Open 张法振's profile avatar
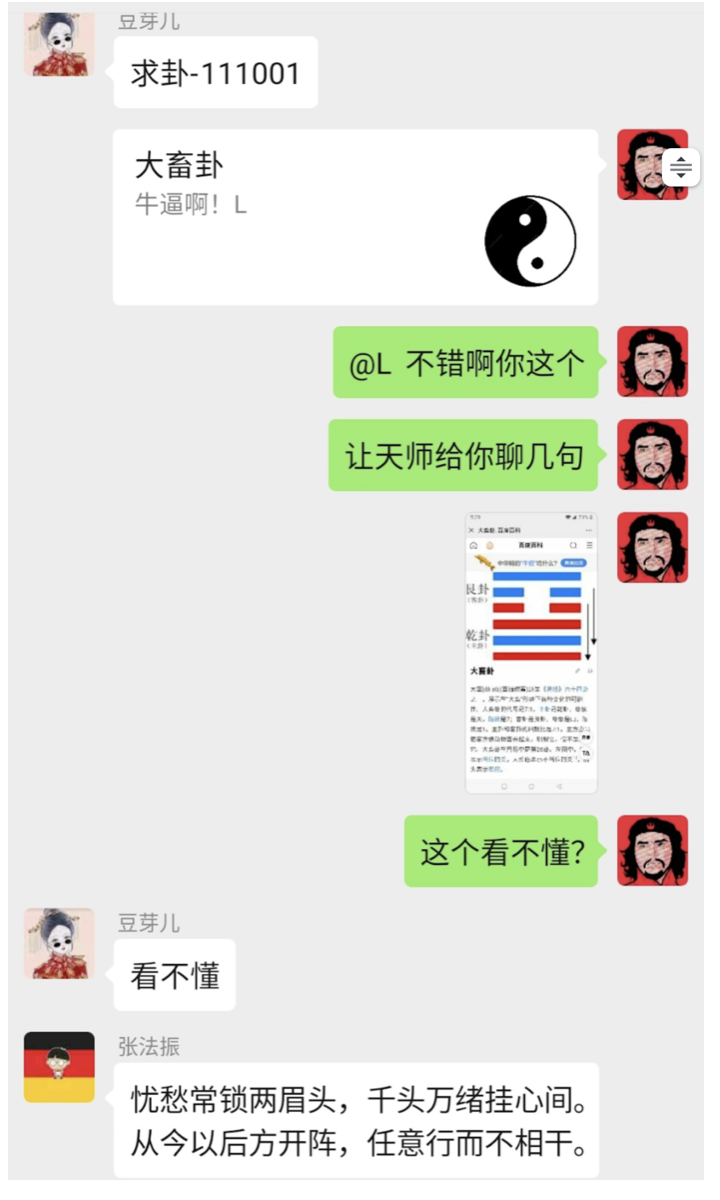The image size is (720, 1200). point(59,1067)
